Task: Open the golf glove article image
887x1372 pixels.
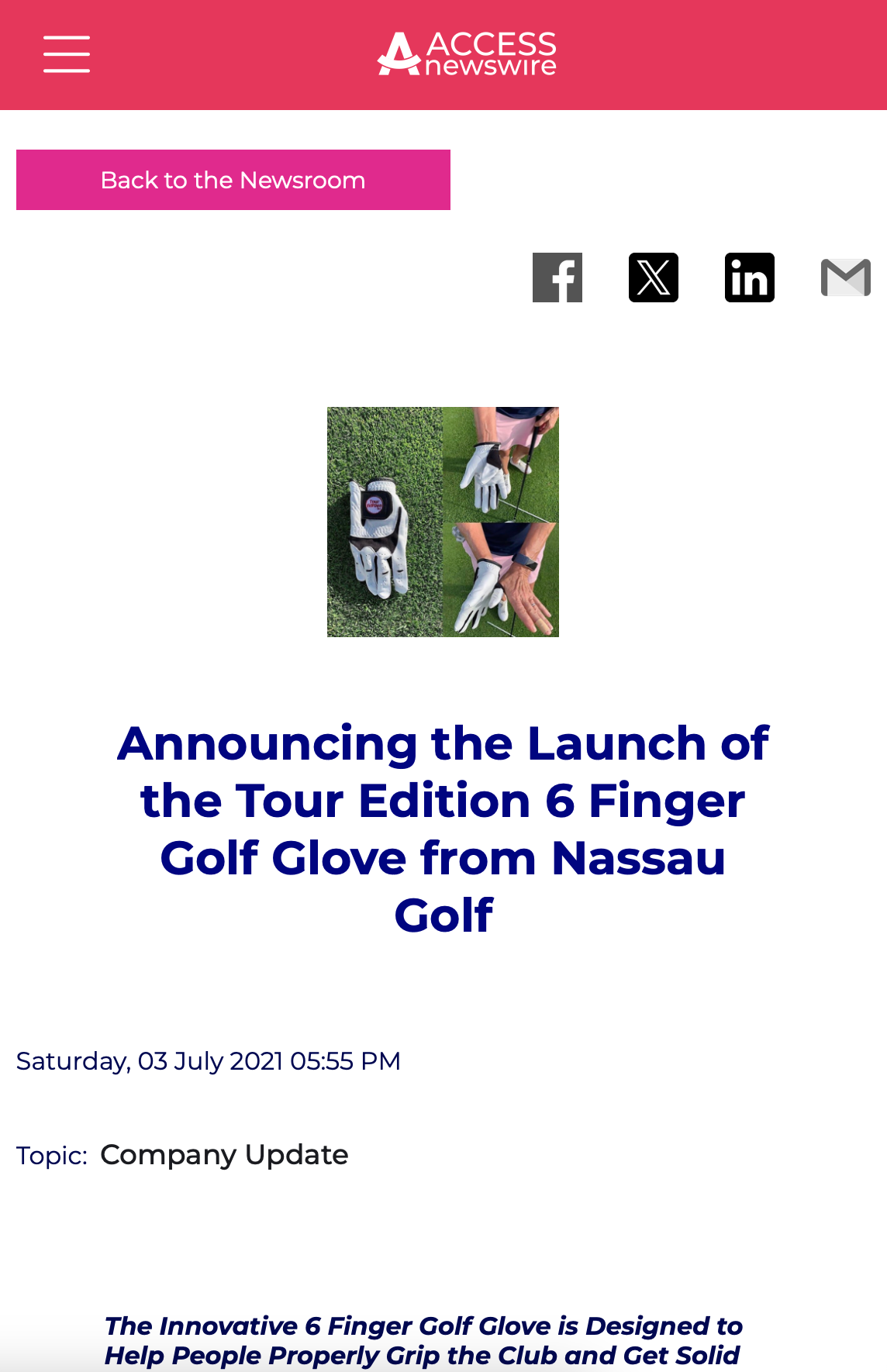Action: (x=443, y=522)
